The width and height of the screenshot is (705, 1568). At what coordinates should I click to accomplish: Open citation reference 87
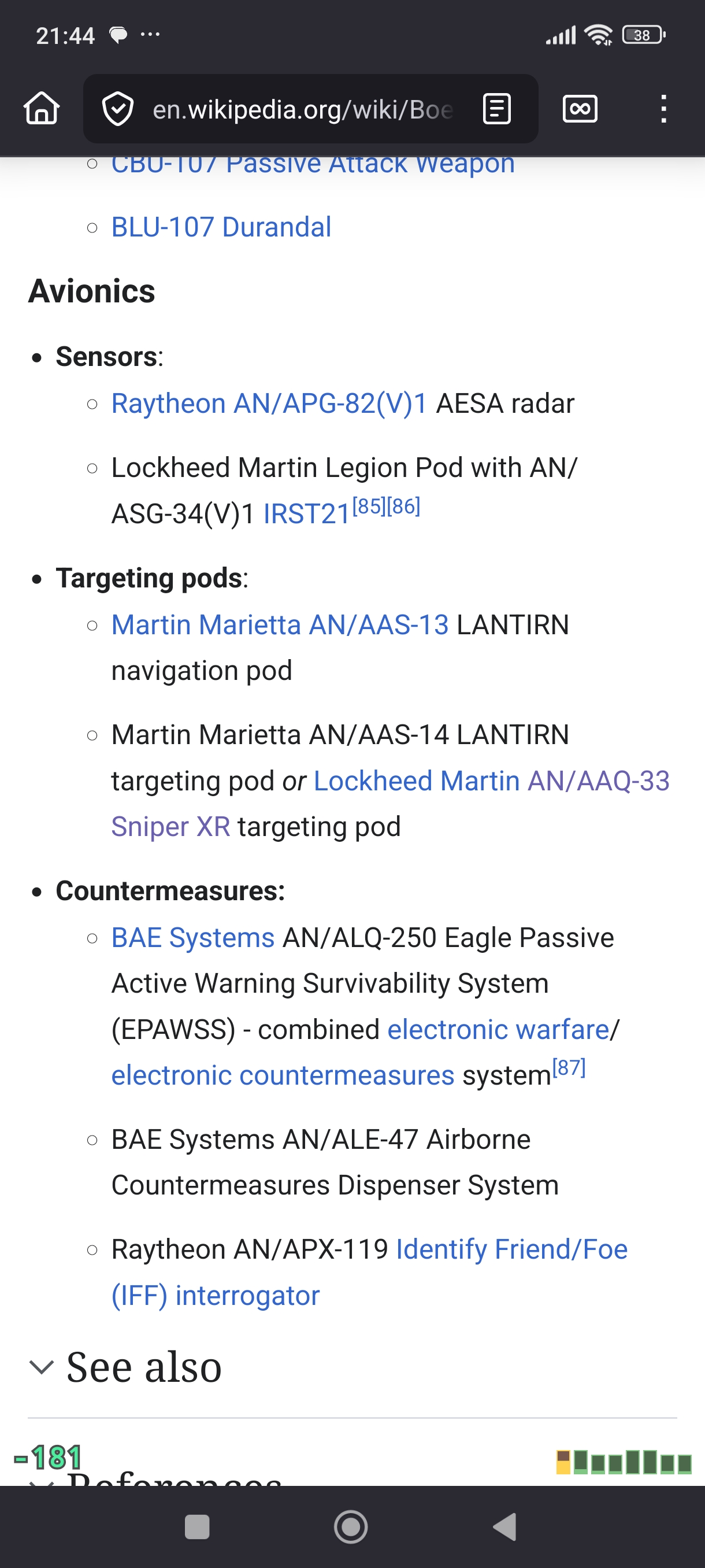(569, 1068)
